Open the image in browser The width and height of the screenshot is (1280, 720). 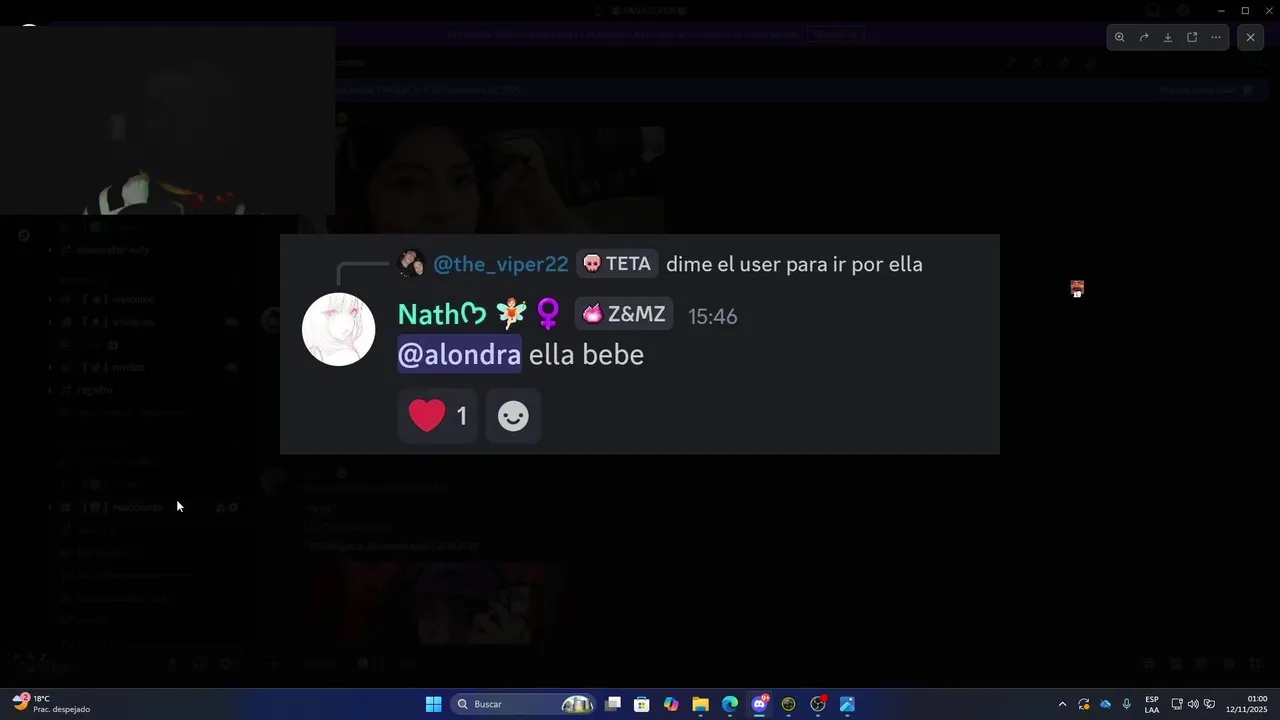tap(1192, 37)
